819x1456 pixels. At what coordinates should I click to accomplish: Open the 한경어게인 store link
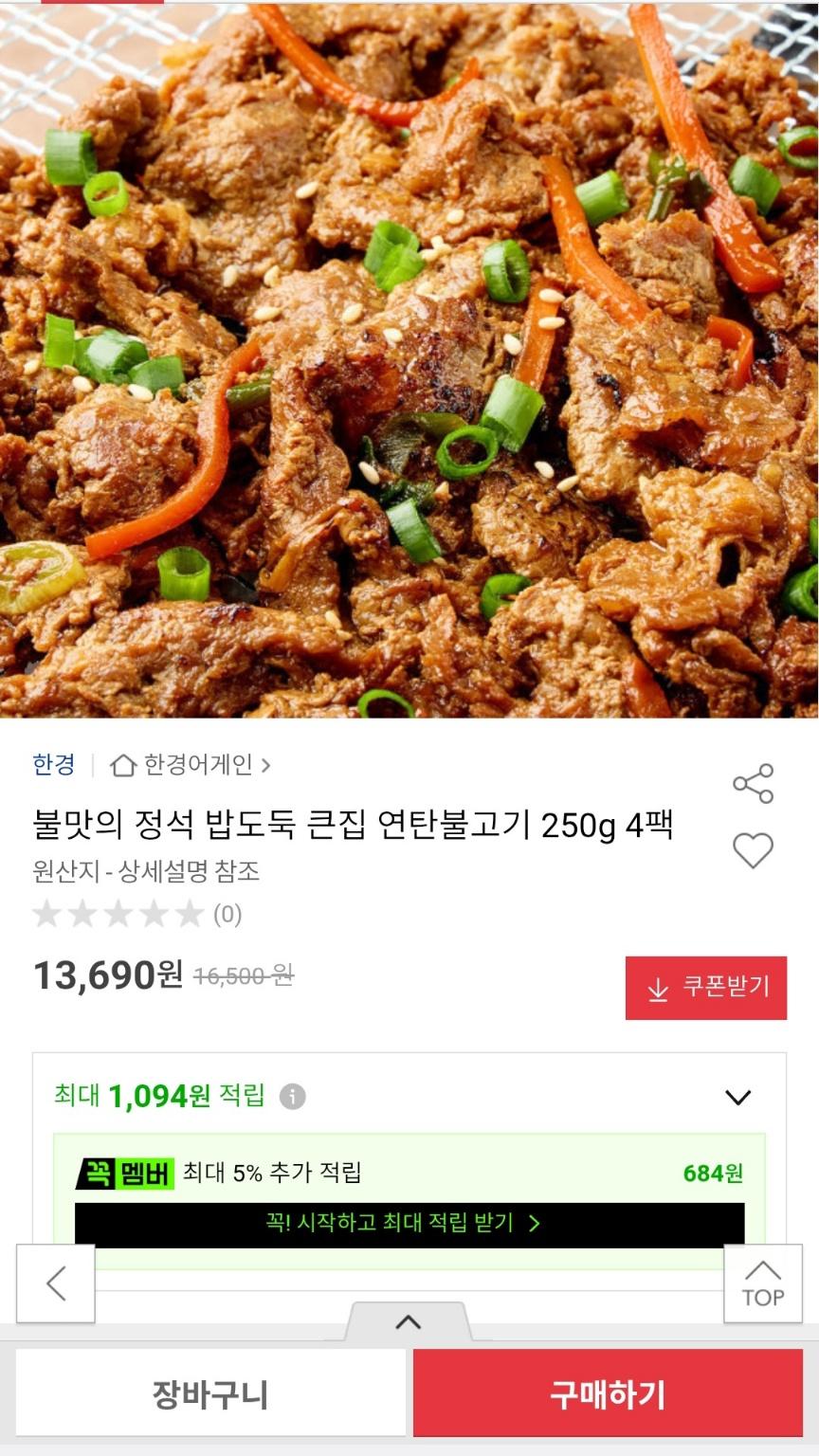(191, 765)
